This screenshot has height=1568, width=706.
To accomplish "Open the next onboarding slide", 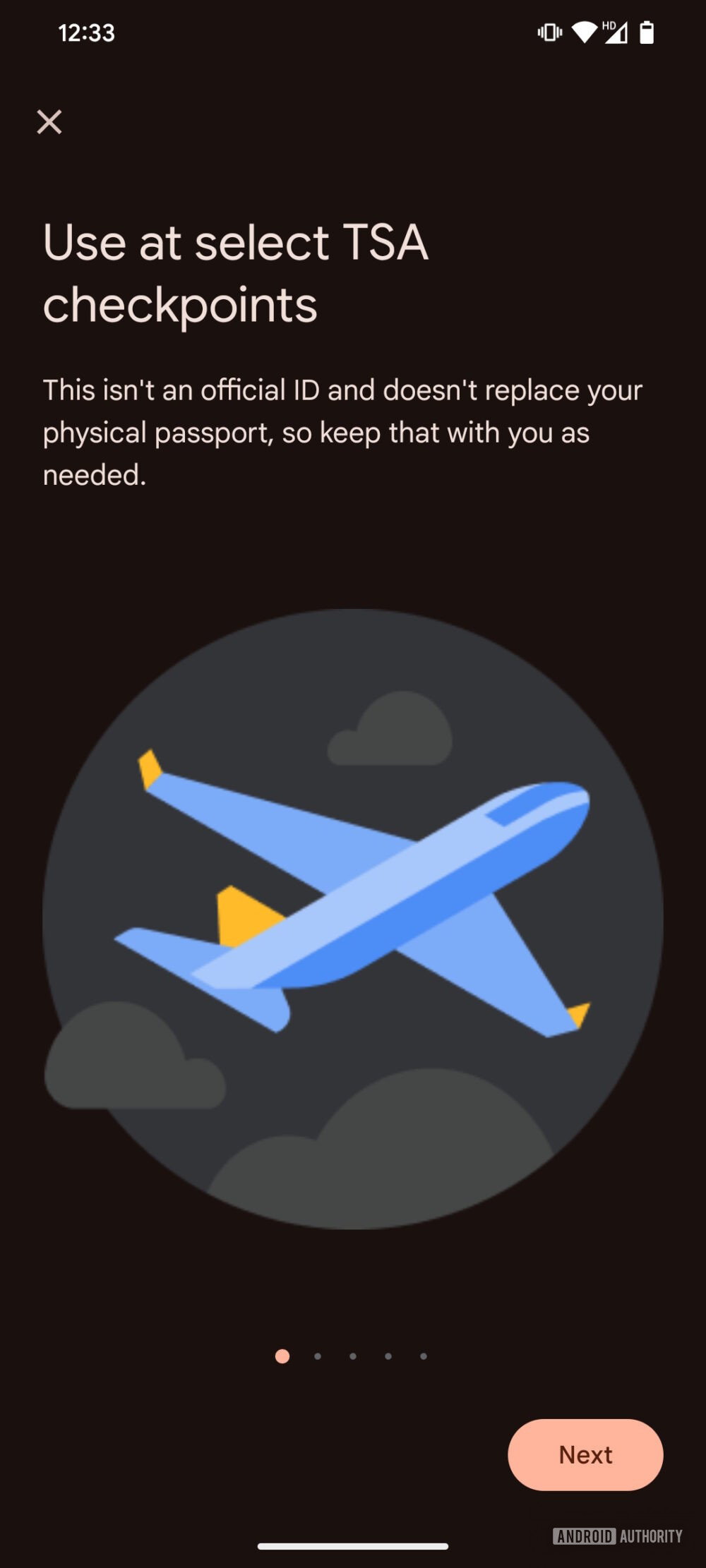I will point(585,1455).
